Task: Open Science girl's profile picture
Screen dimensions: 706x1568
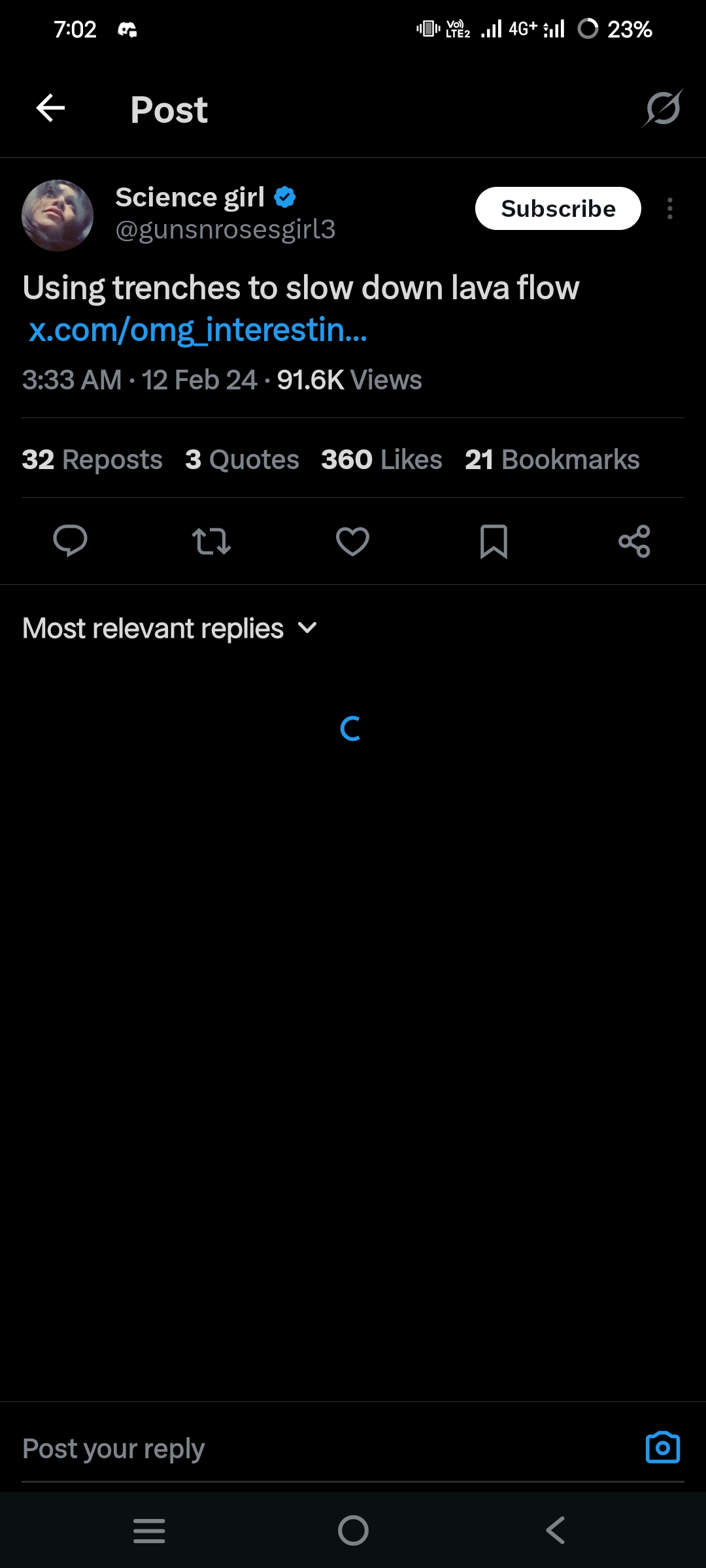Action: [x=58, y=216]
